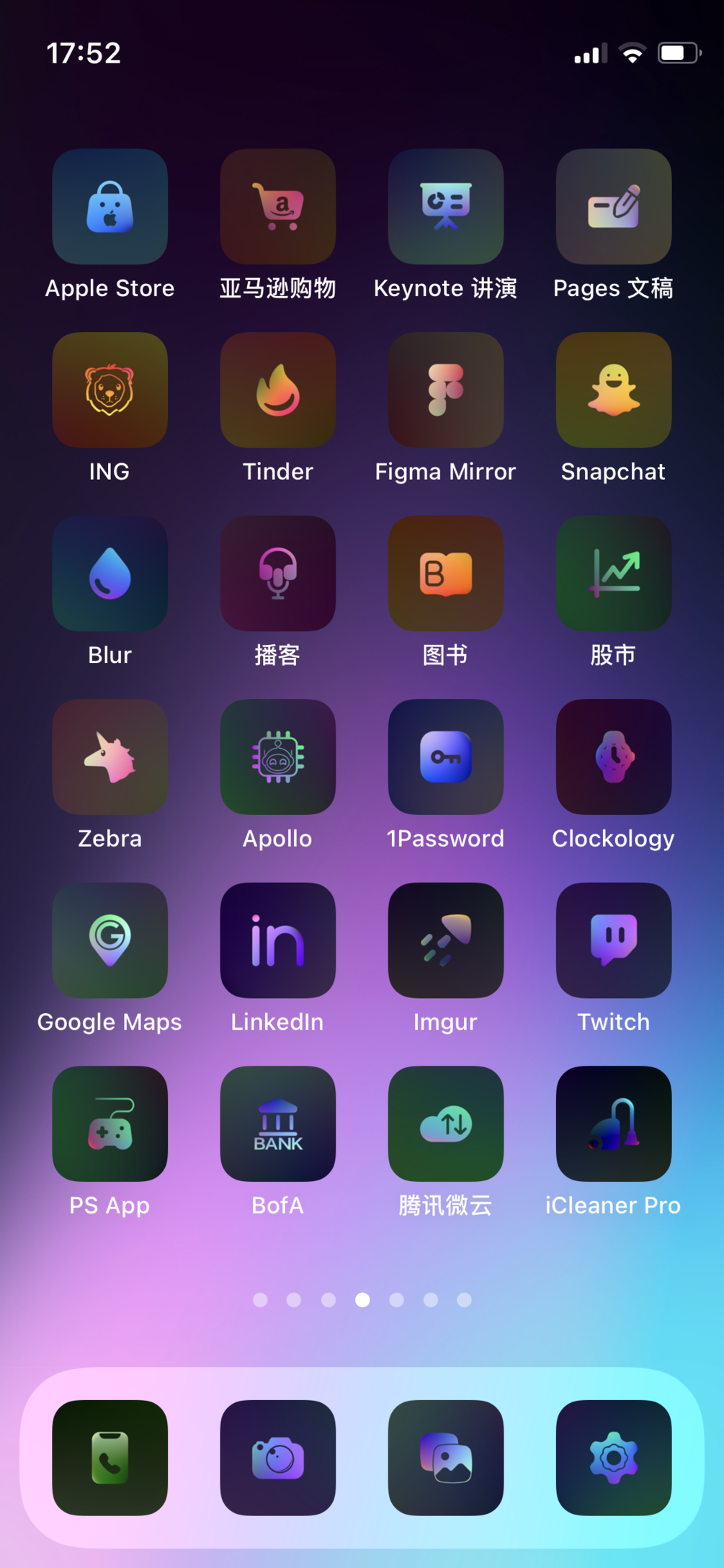Launch Figma Mirror
Viewport: 724px width, 1568px height.
click(445, 390)
